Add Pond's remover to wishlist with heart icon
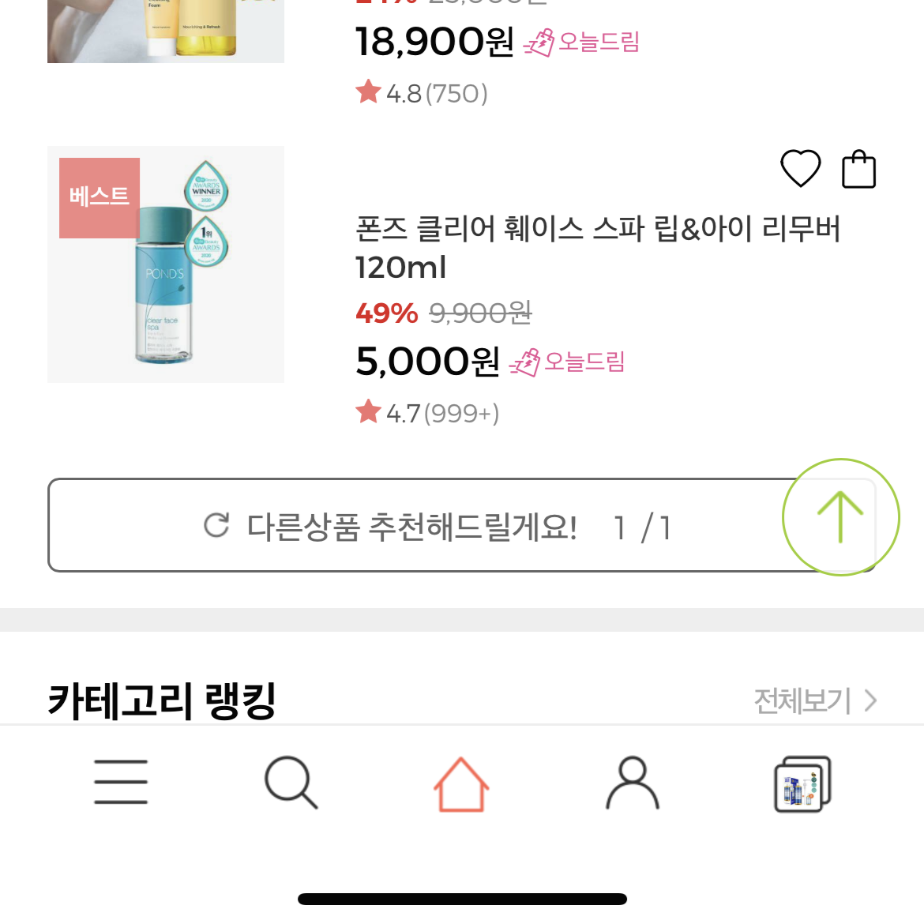This screenshot has height=924, width=924. click(800, 169)
